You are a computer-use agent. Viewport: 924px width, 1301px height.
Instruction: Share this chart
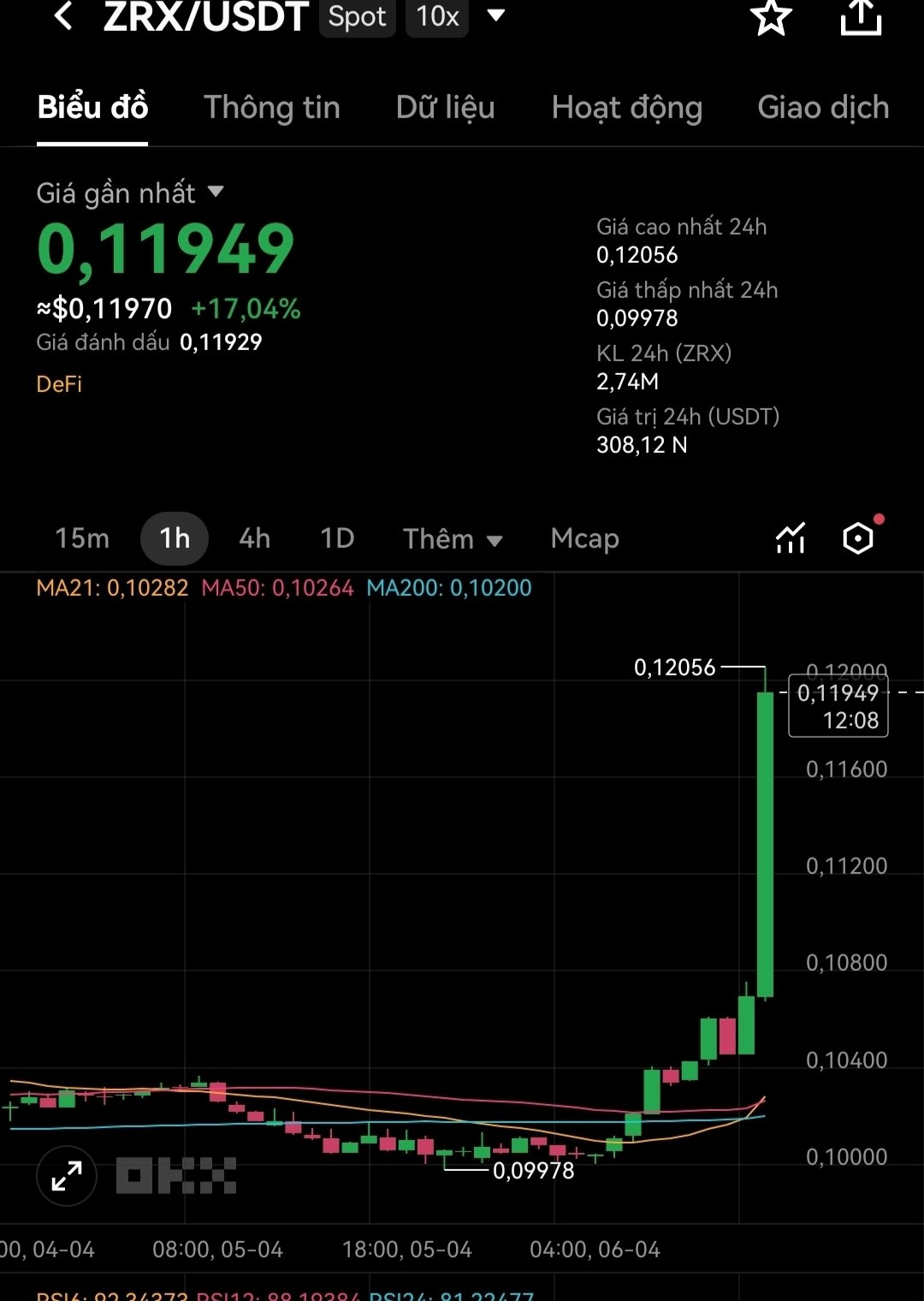(x=860, y=17)
